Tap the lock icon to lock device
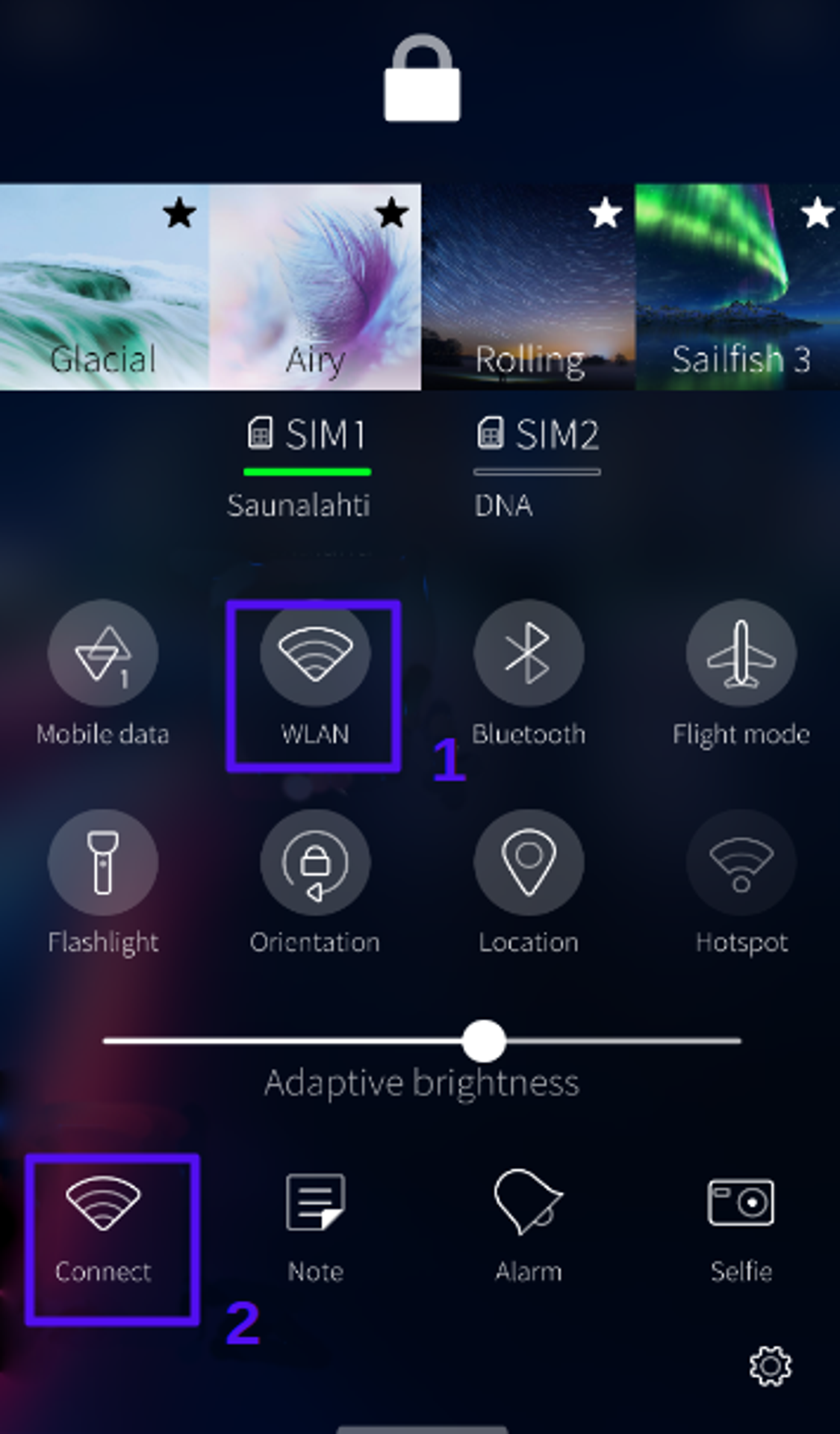 (422, 79)
